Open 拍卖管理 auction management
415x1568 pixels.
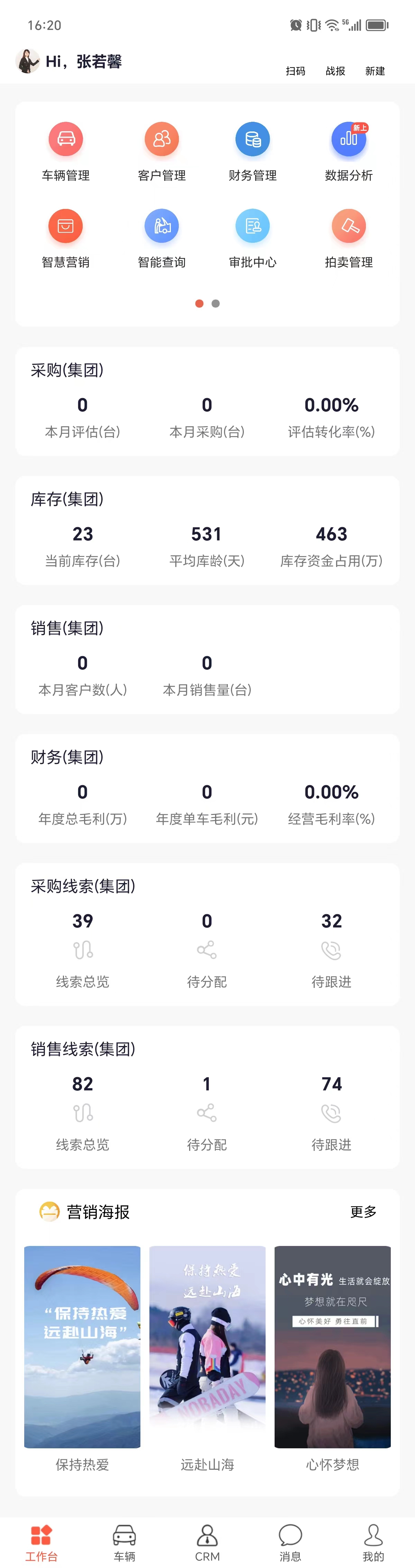pyautogui.click(x=349, y=238)
